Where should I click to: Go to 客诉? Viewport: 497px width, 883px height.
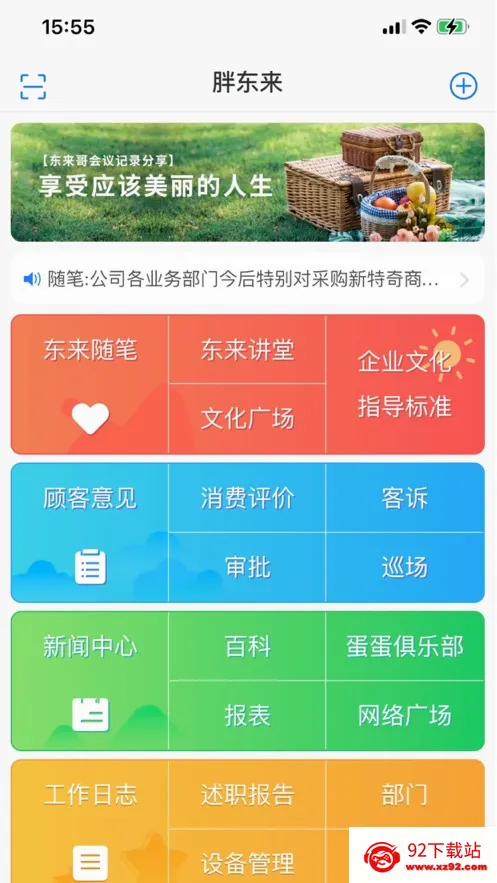click(405, 498)
